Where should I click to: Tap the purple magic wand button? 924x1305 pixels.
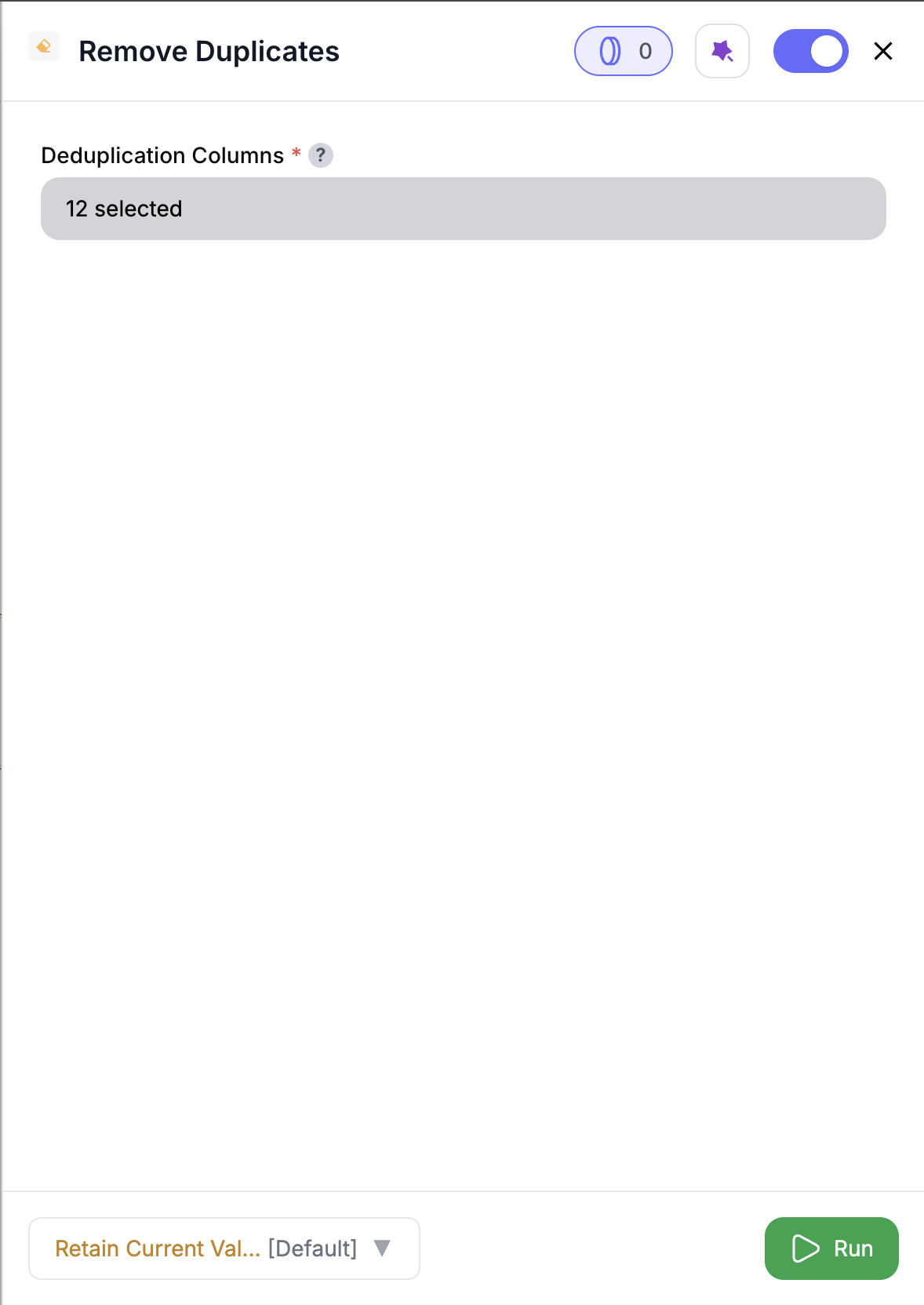pos(722,52)
